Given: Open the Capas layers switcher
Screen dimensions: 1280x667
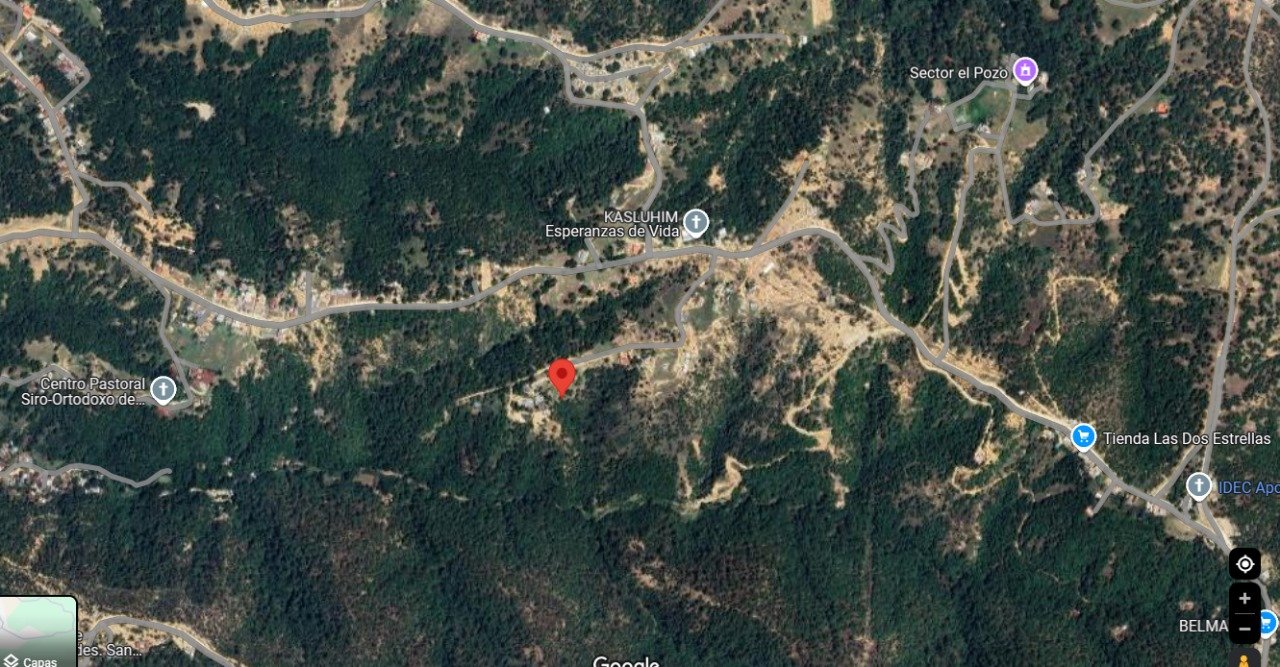Looking at the screenshot, I should [38, 632].
